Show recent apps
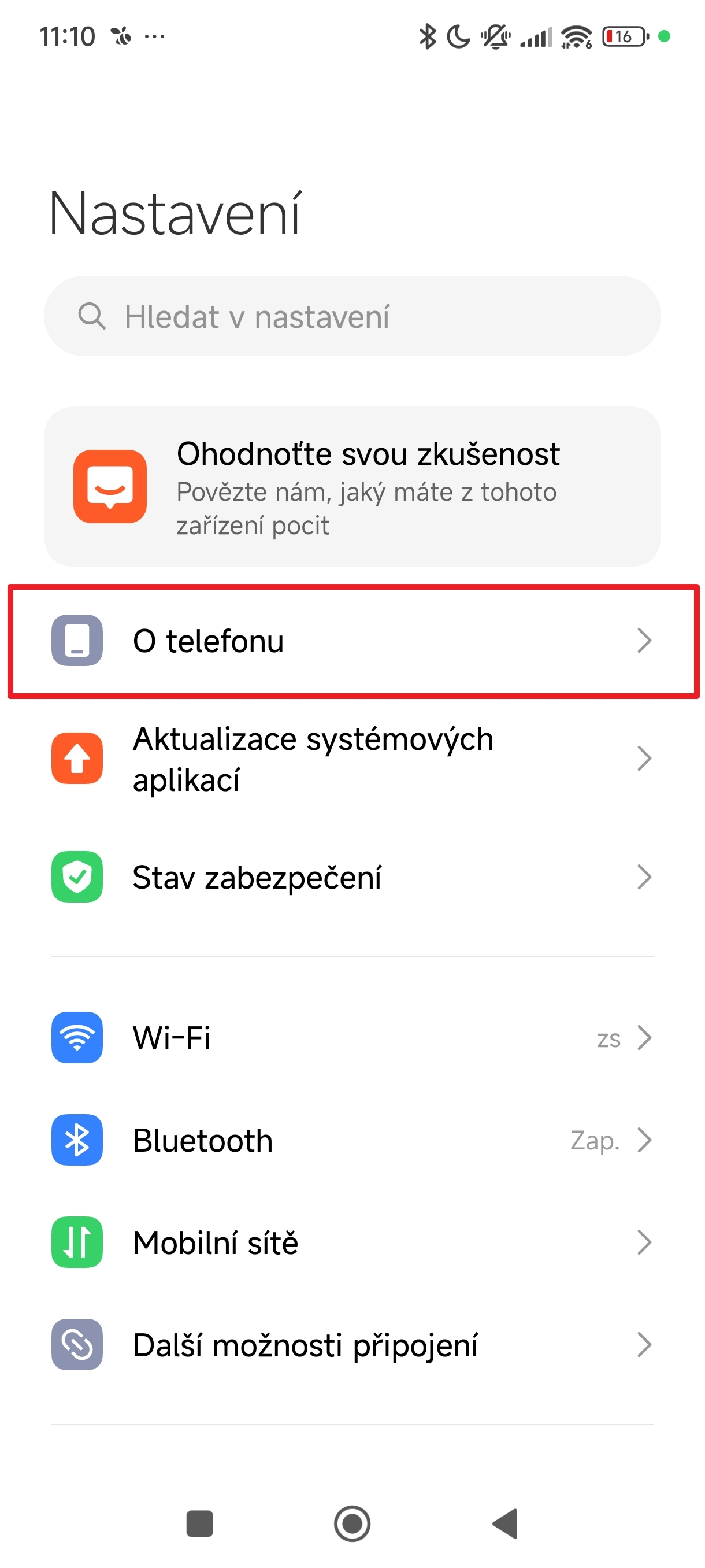Screen dimensions: 705x1568 pos(199,1523)
